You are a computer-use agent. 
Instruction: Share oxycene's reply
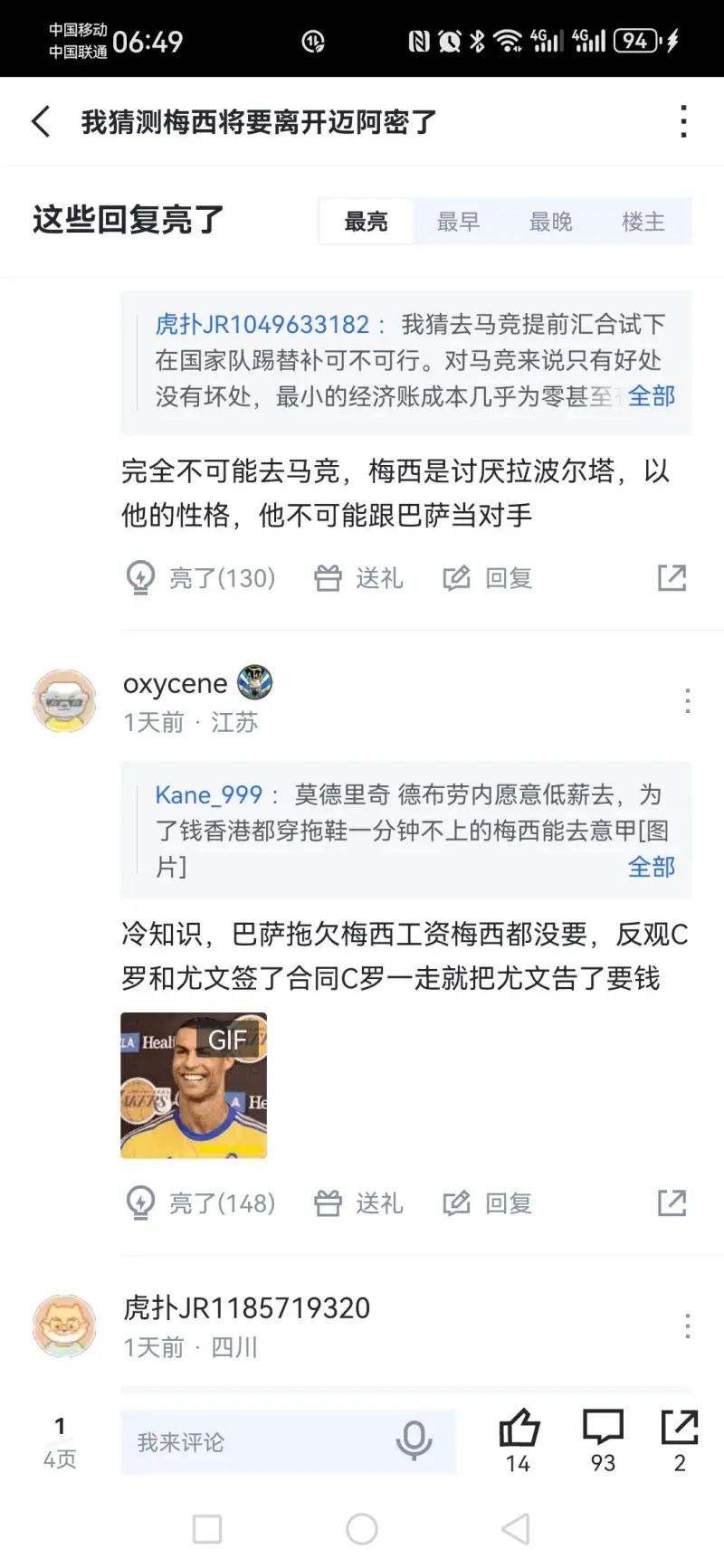point(672,1203)
